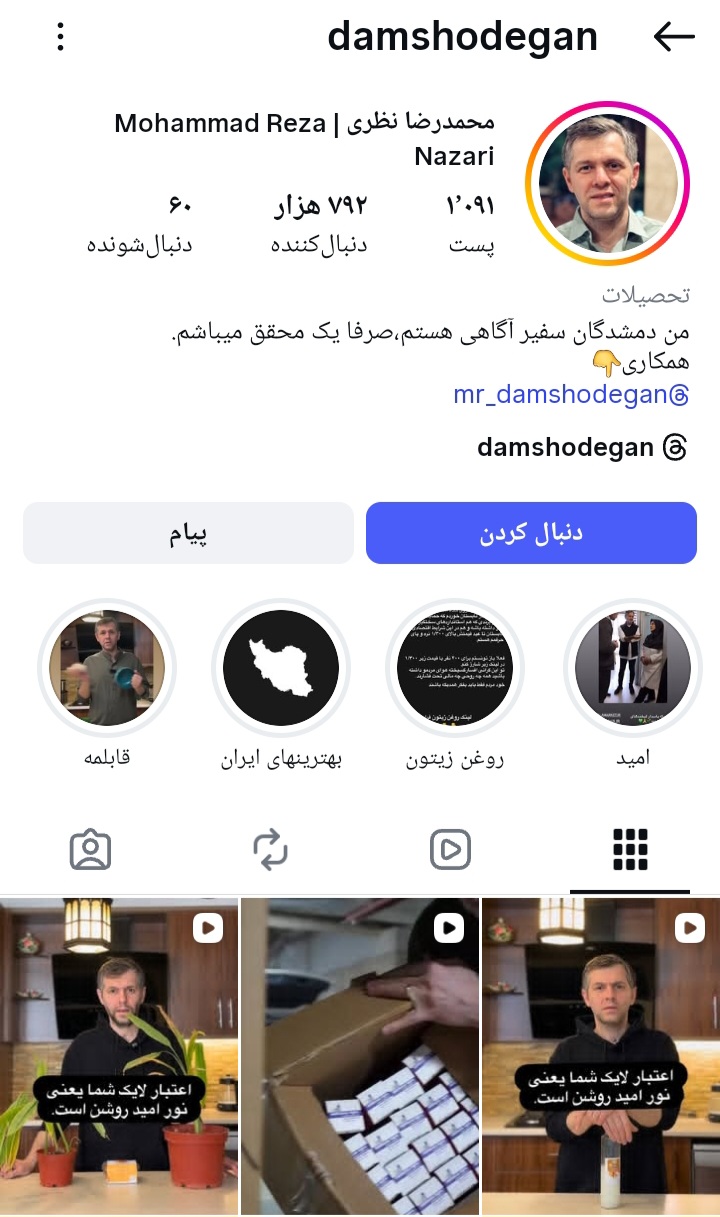Open the روغن زیتون highlight
The height and width of the screenshot is (1217, 720).
click(455, 667)
